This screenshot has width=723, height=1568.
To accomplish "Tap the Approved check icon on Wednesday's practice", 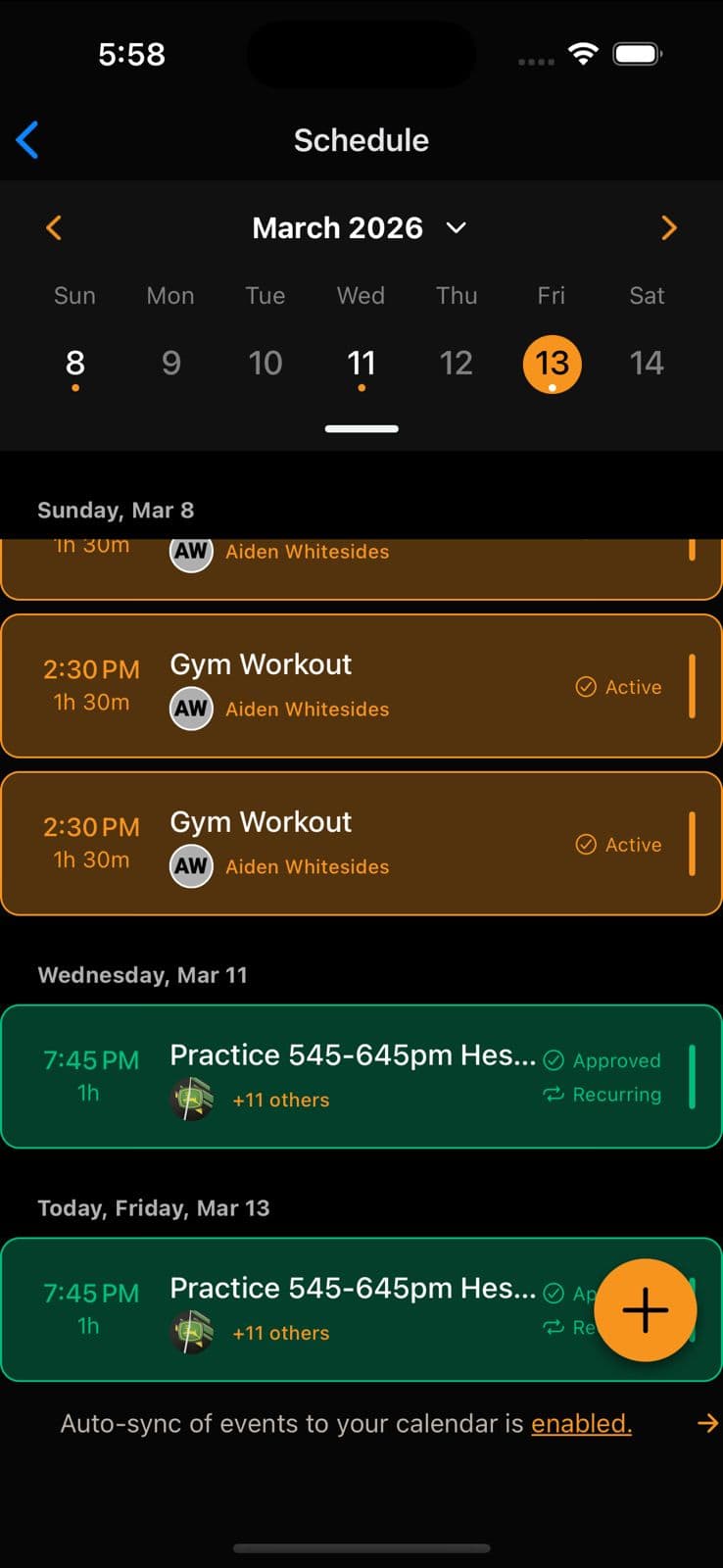I will pyautogui.click(x=554, y=1059).
